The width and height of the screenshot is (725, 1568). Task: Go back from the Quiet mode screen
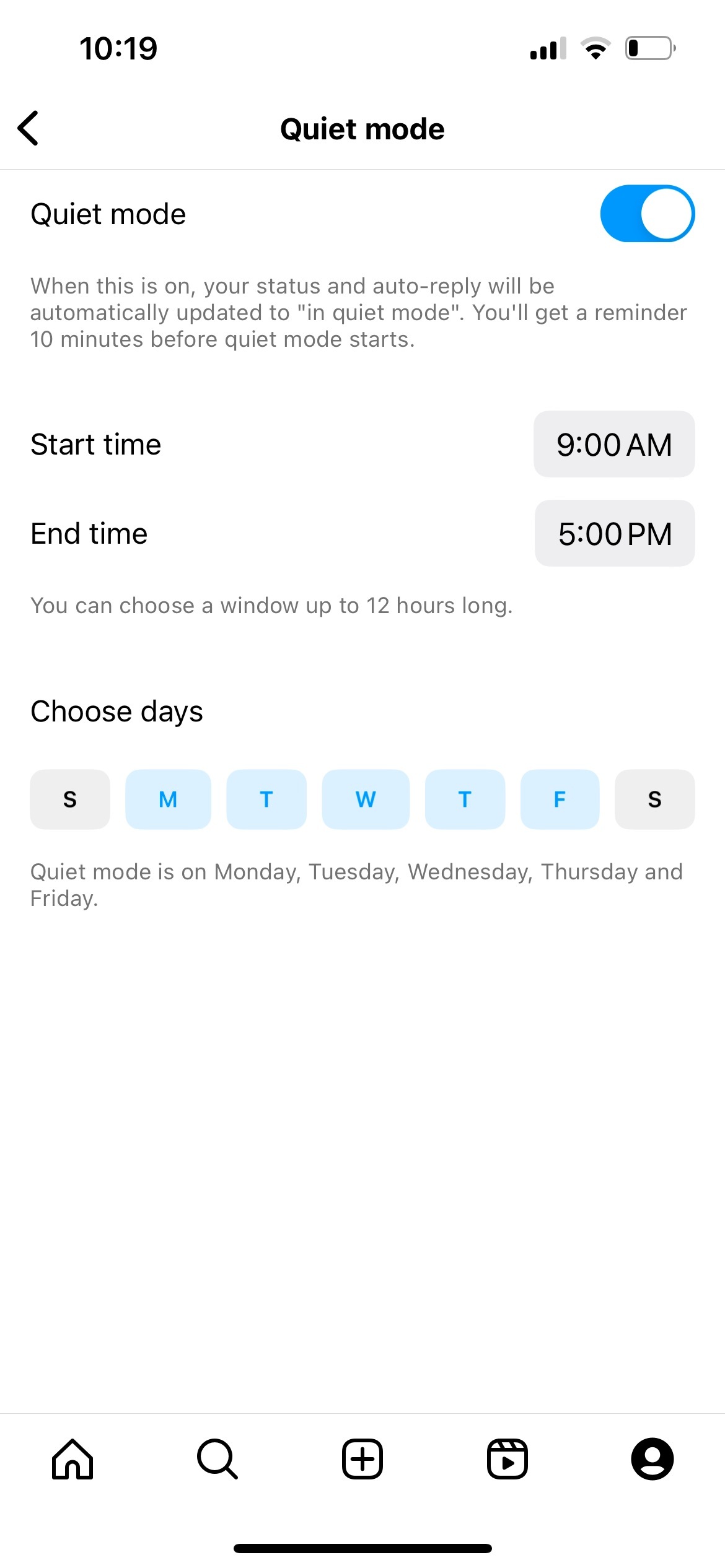click(x=29, y=128)
